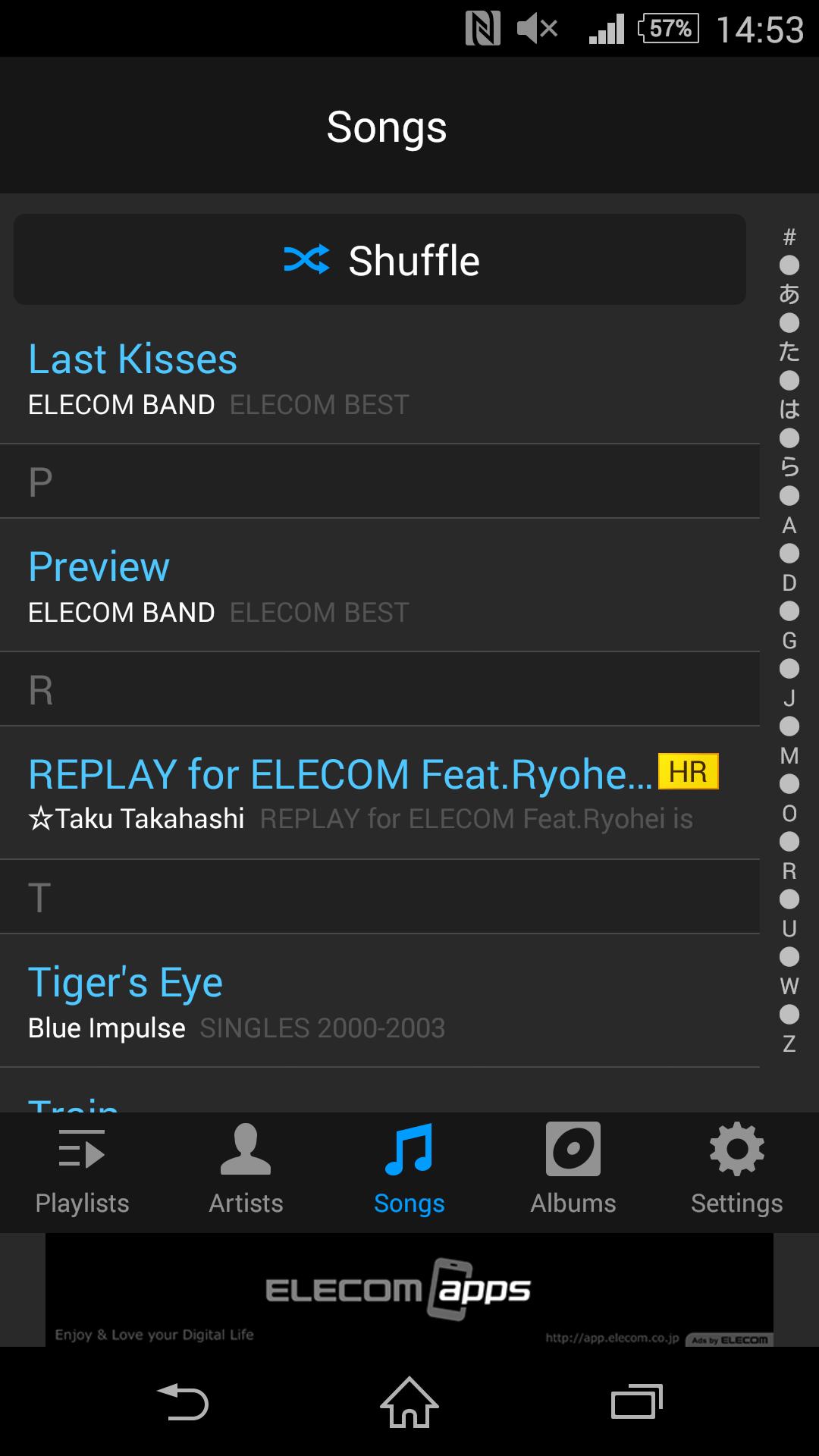Jump to letter M in index

pyautogui.click(x=789, y=756)
